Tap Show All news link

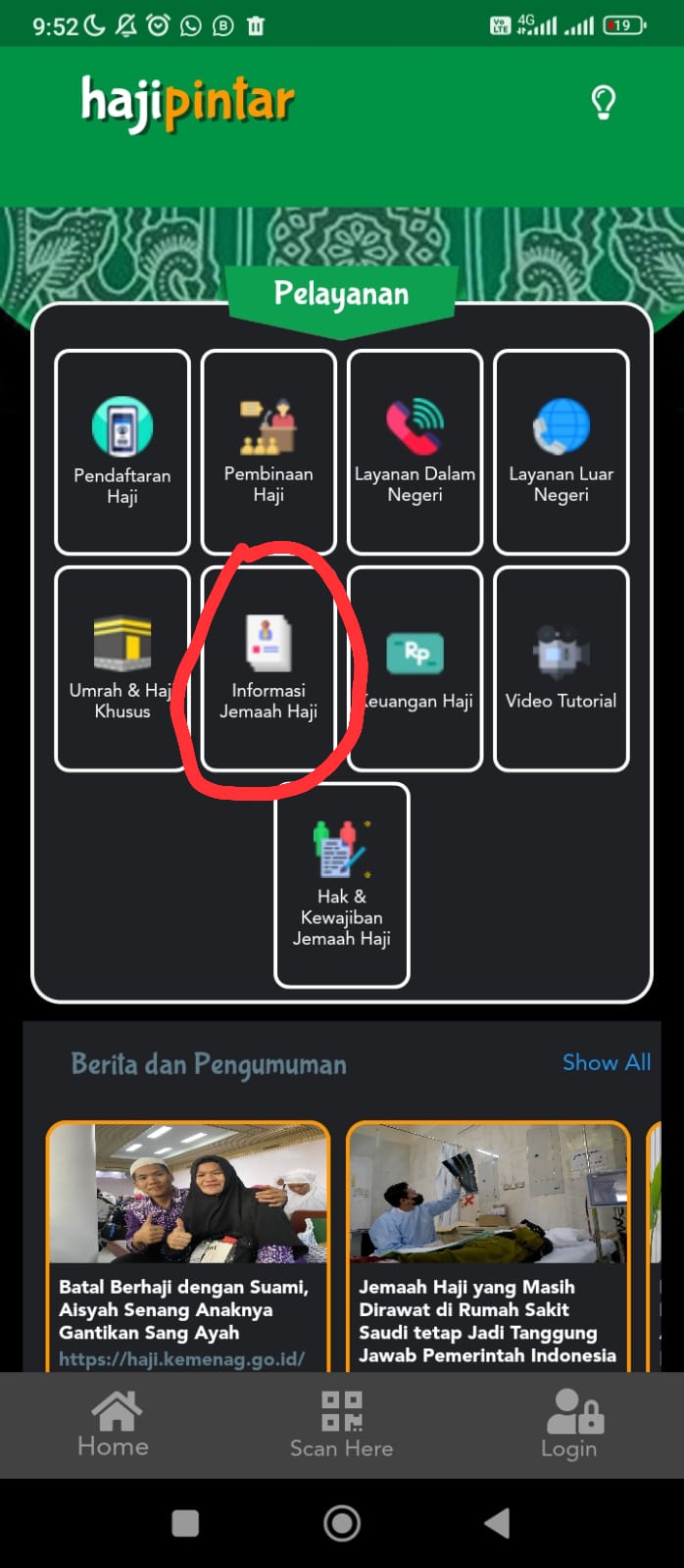(x=607, y=1062)
